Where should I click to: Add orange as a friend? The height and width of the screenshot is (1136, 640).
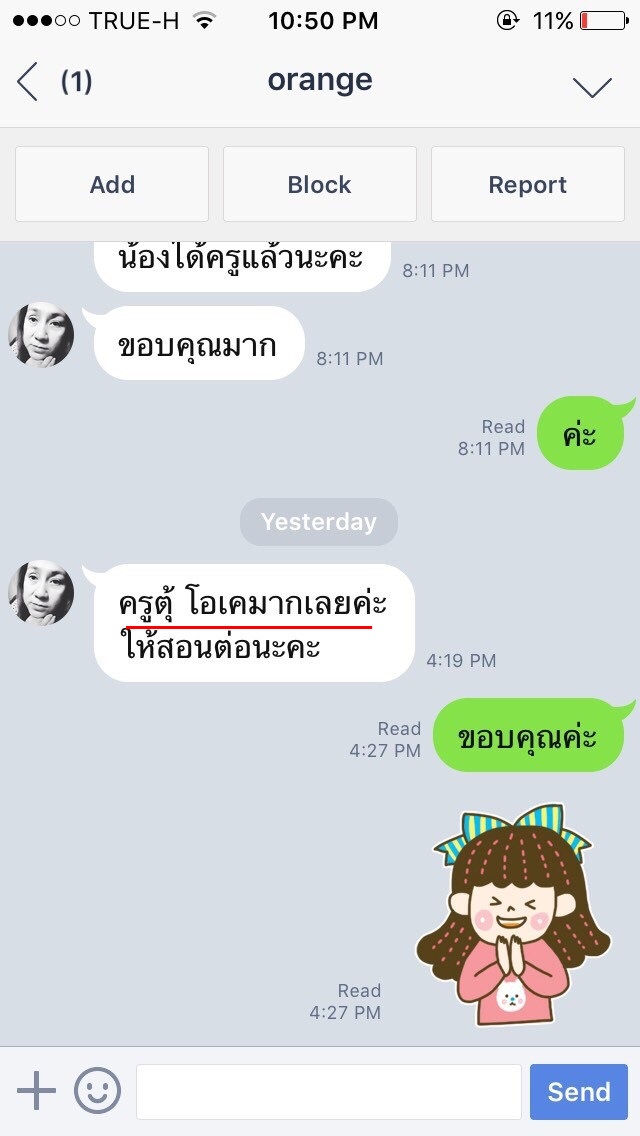point(112,184)
